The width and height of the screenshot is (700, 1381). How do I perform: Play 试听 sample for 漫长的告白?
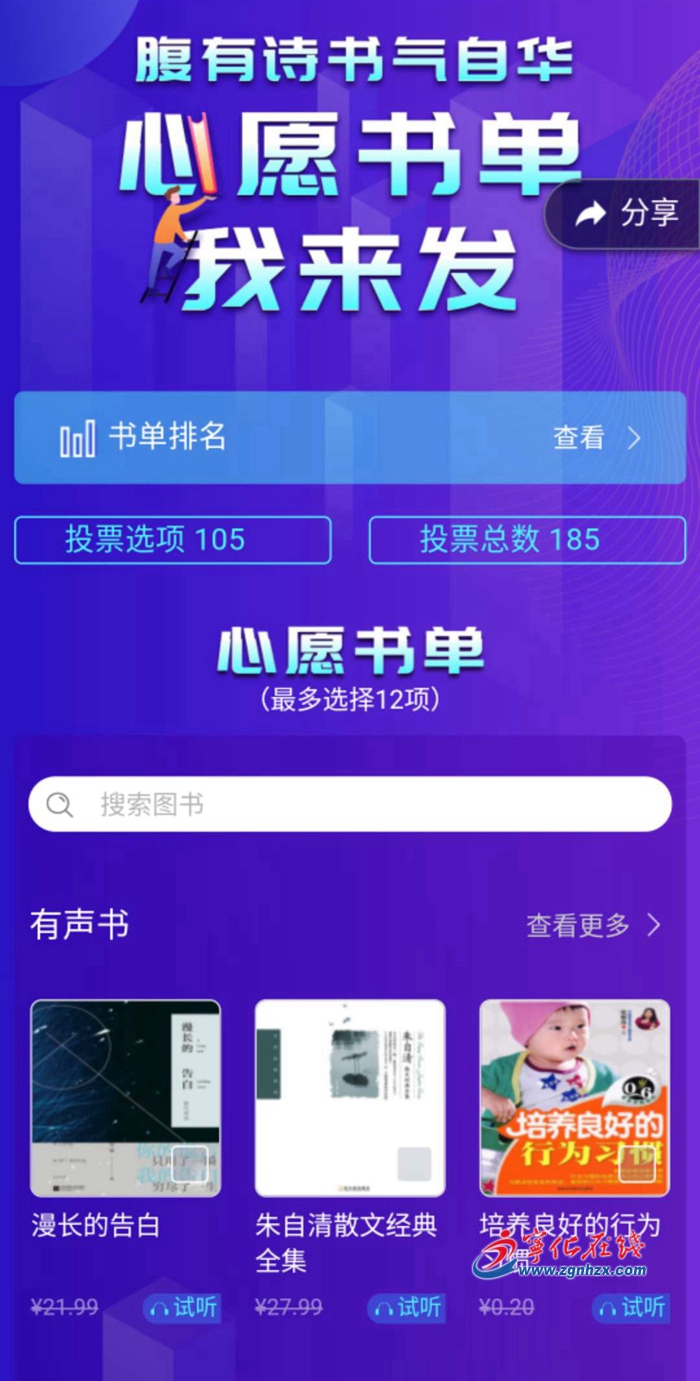[184, 1307]
